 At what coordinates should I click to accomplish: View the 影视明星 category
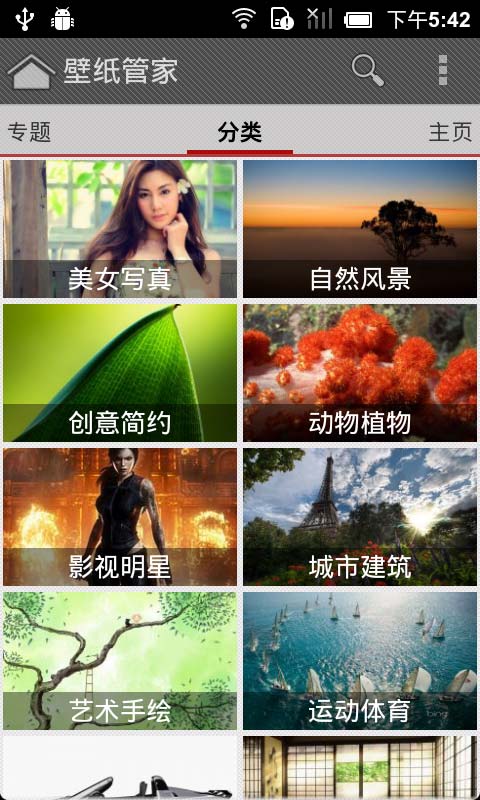120,517
